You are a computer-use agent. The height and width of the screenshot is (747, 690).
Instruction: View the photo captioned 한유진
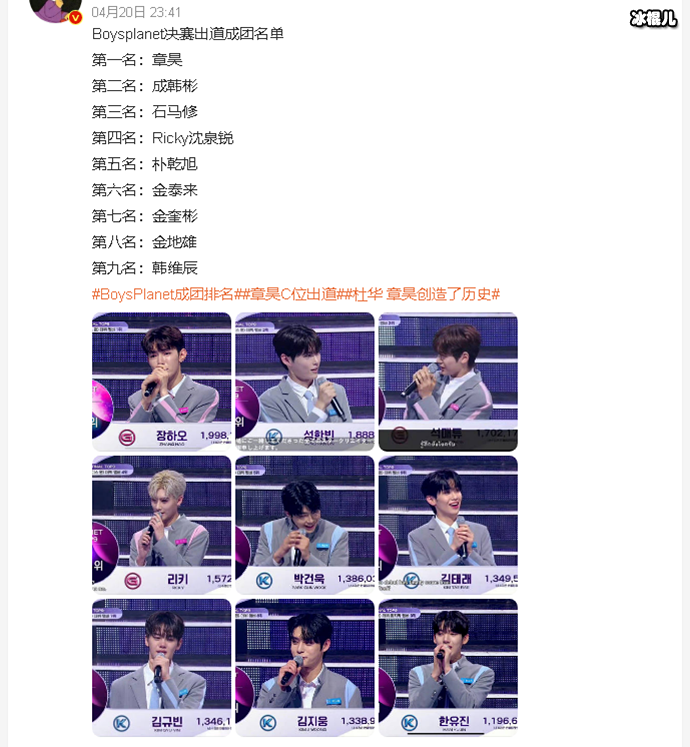click(x=448, y=668)
